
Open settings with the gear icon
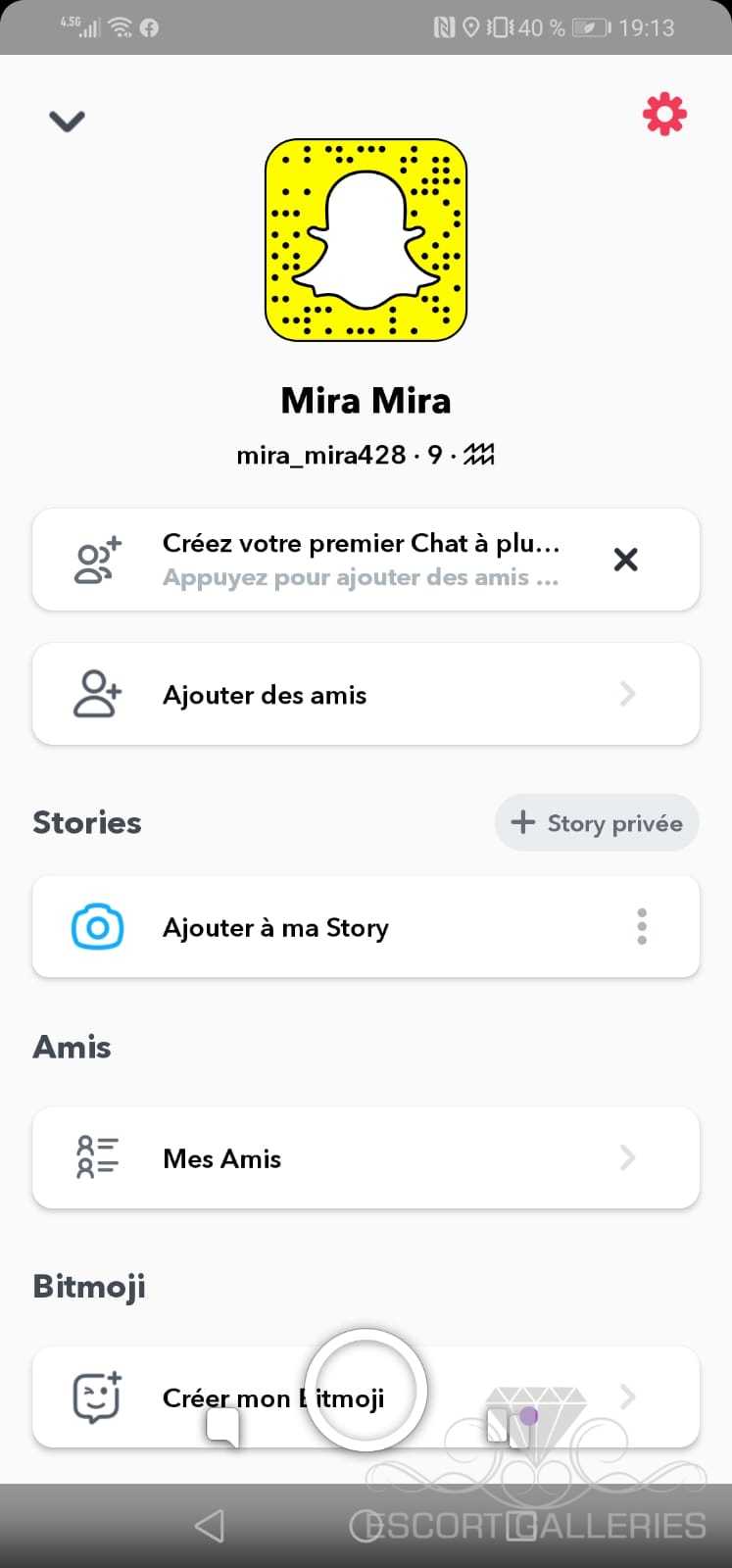(664, 115)
